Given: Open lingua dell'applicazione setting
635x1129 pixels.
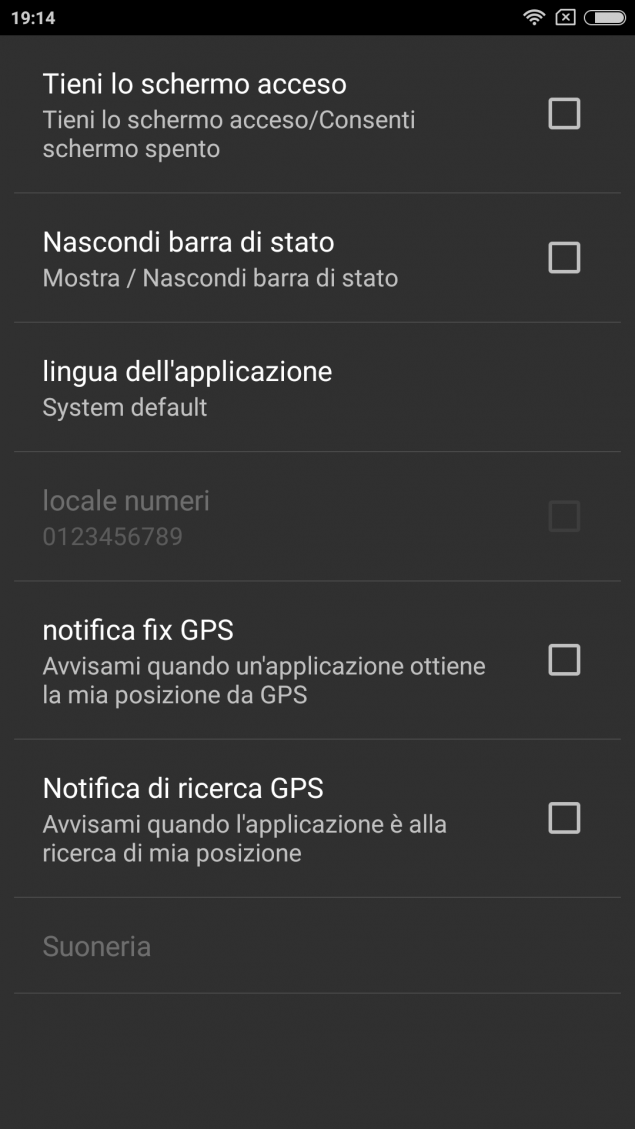Looking at the screenshot, I should [x=317, y=387].
